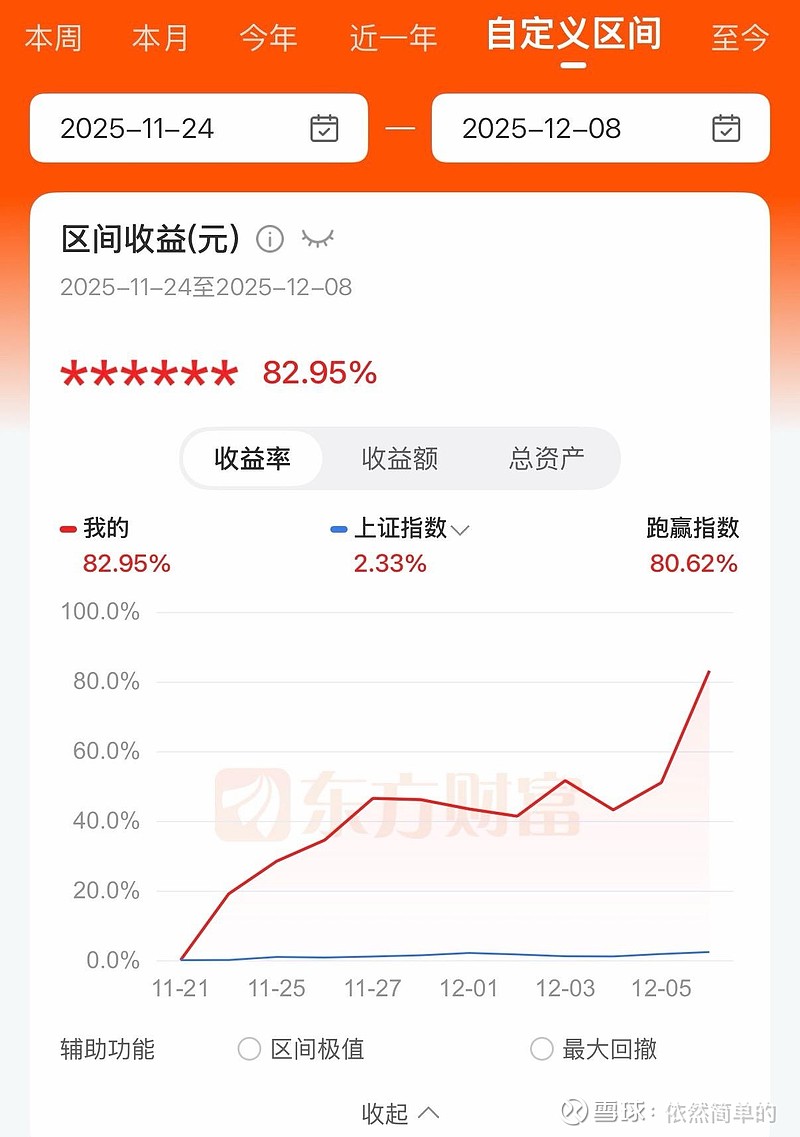This screenshot has width=800, height=1137.
Task: Tap the info icon beside 区间收益(元)
Action: [268, 240]
